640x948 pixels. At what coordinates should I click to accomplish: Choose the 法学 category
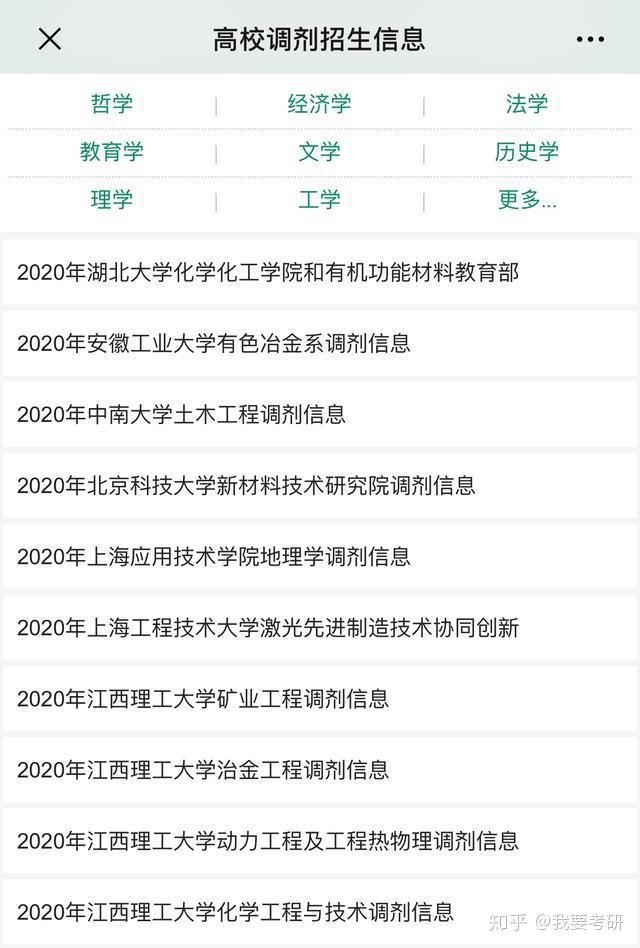coord(526,104)
